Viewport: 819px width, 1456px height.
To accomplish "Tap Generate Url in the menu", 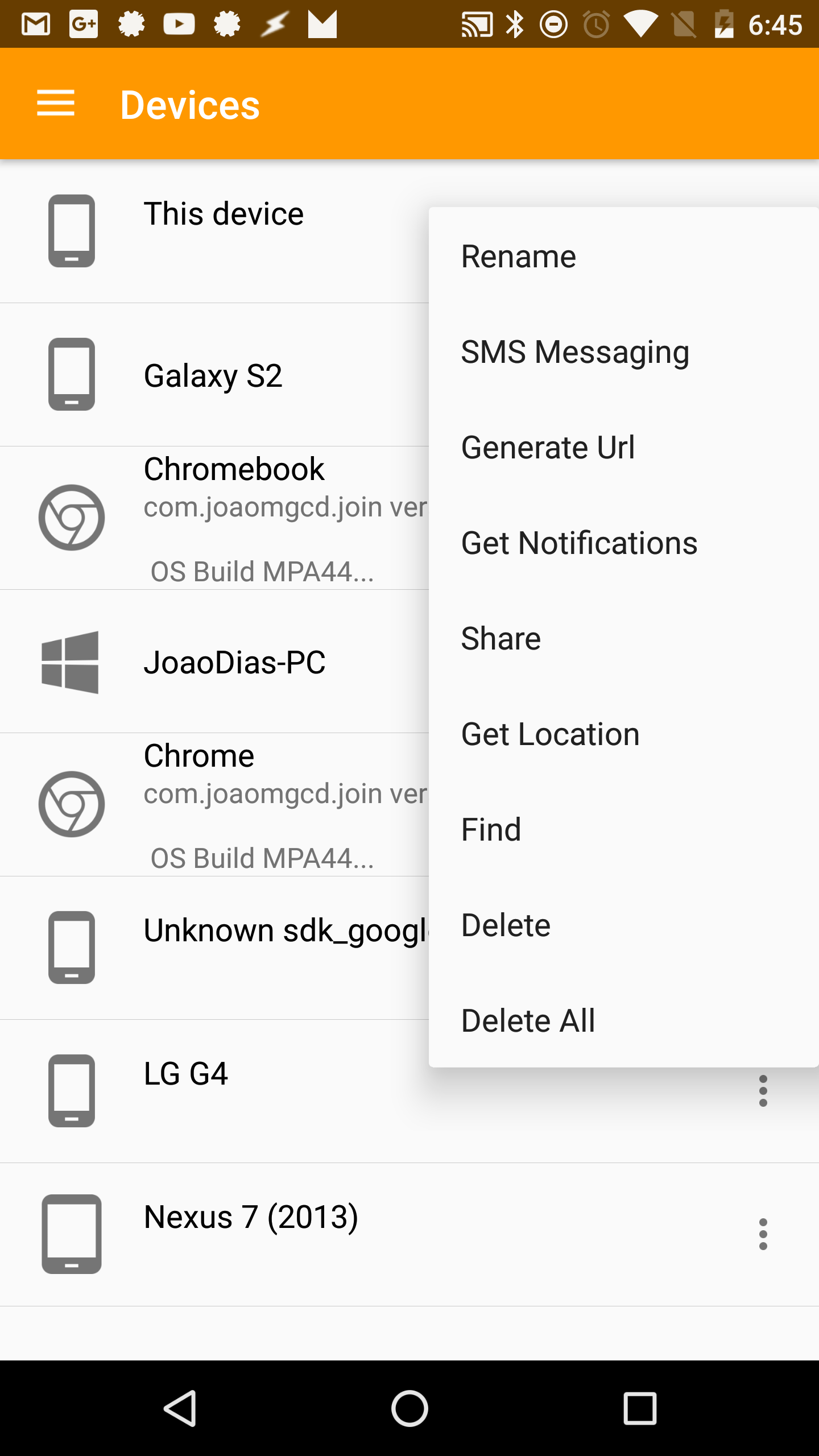I will 623,448.
